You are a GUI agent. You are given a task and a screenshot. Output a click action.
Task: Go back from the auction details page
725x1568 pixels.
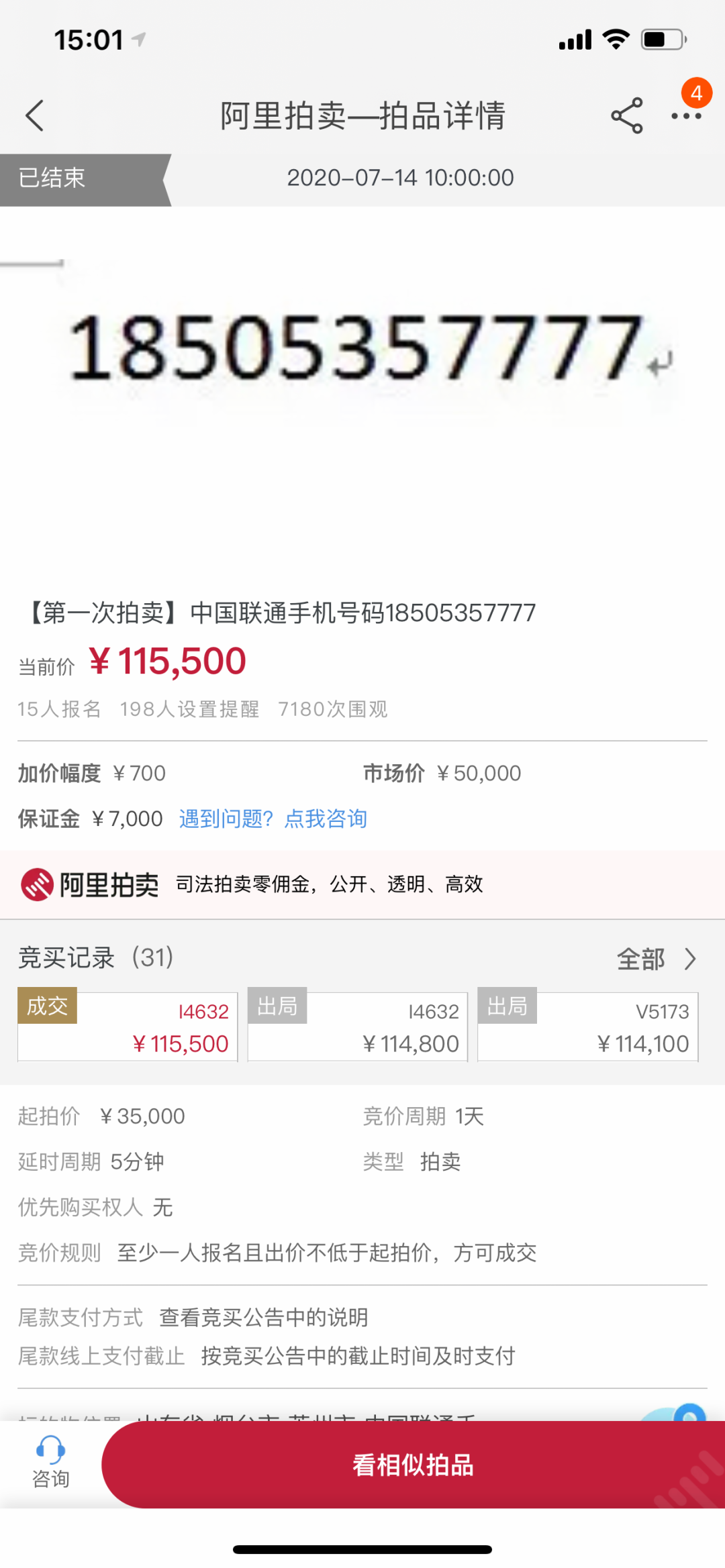(35, 115)
